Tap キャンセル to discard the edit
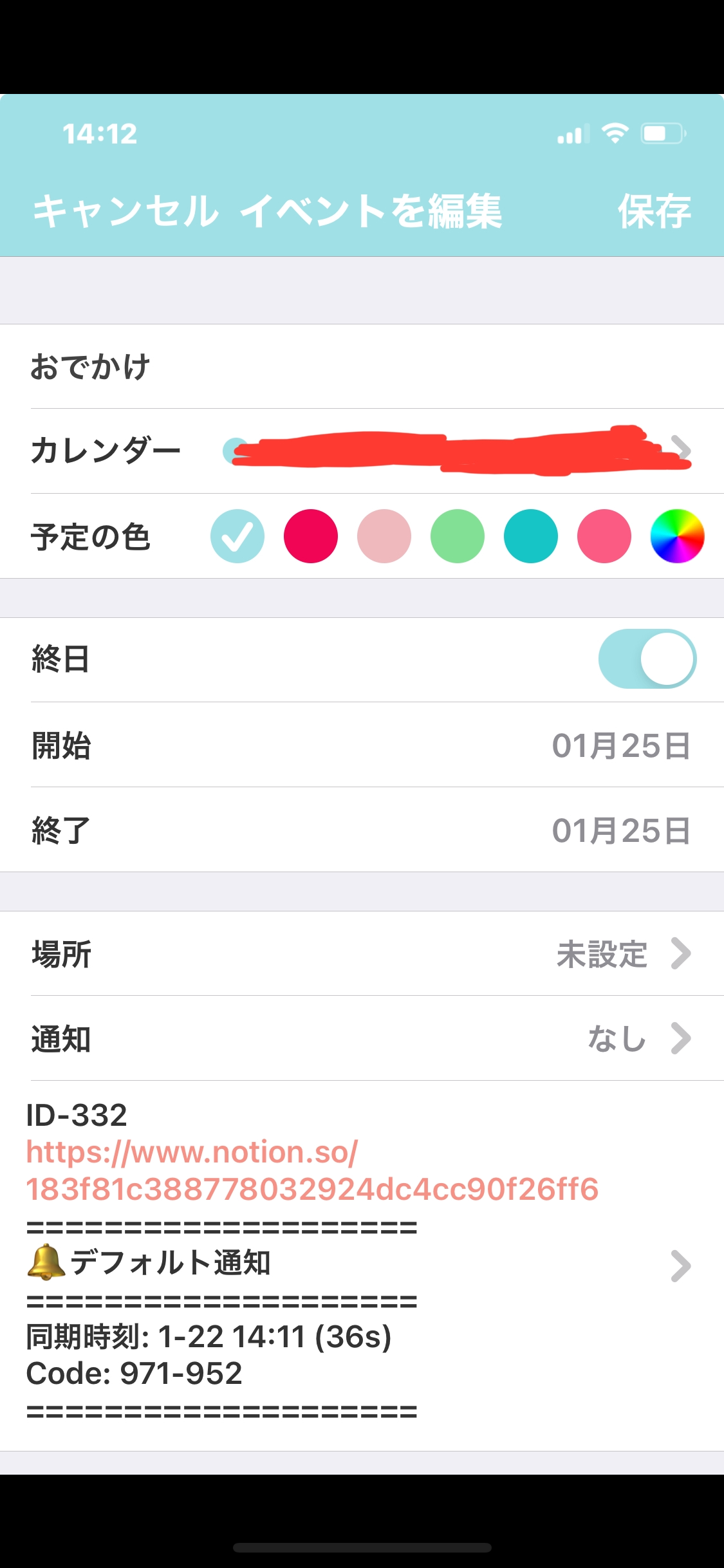Screen dimensions: 724x1568 coord(125,211)
